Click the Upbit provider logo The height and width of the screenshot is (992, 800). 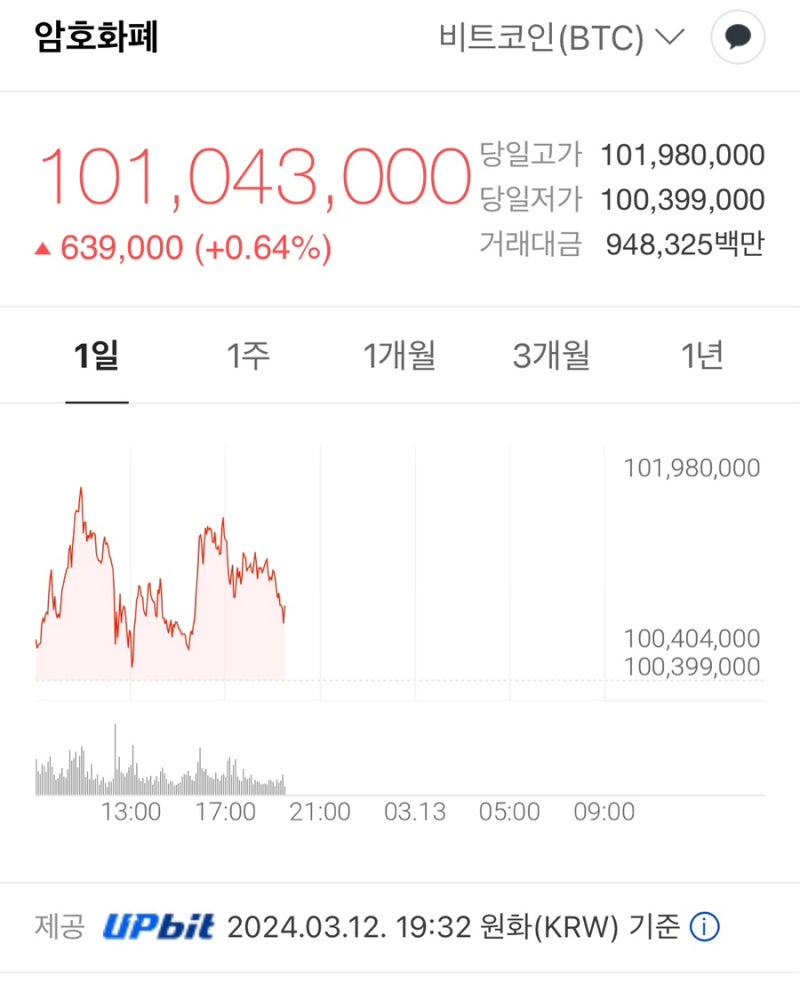pyautogui.click(x=160, y=927)
